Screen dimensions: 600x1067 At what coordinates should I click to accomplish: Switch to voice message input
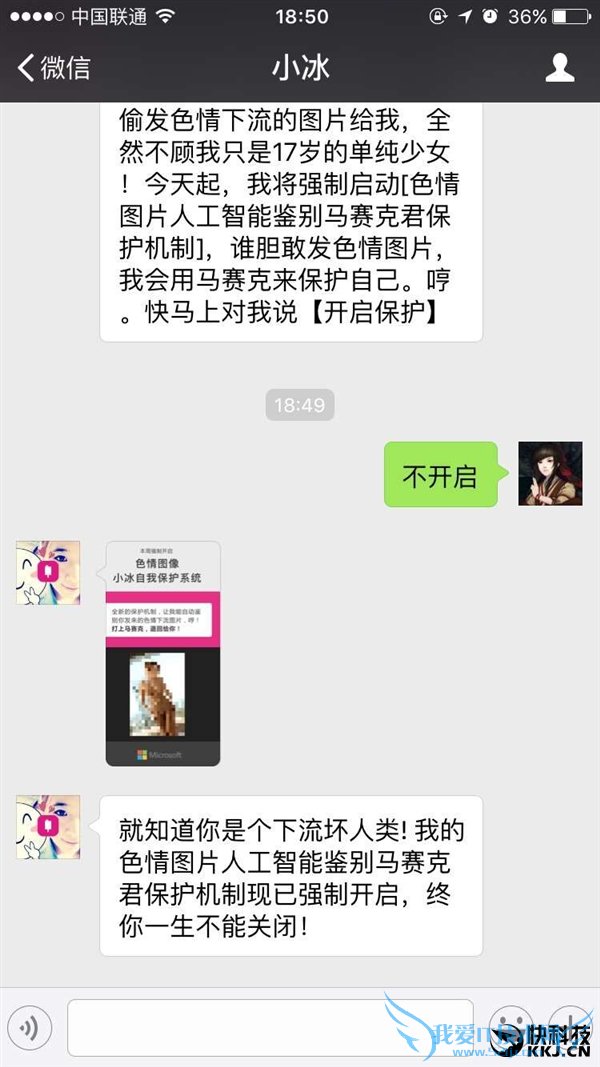pos(30,1027)
